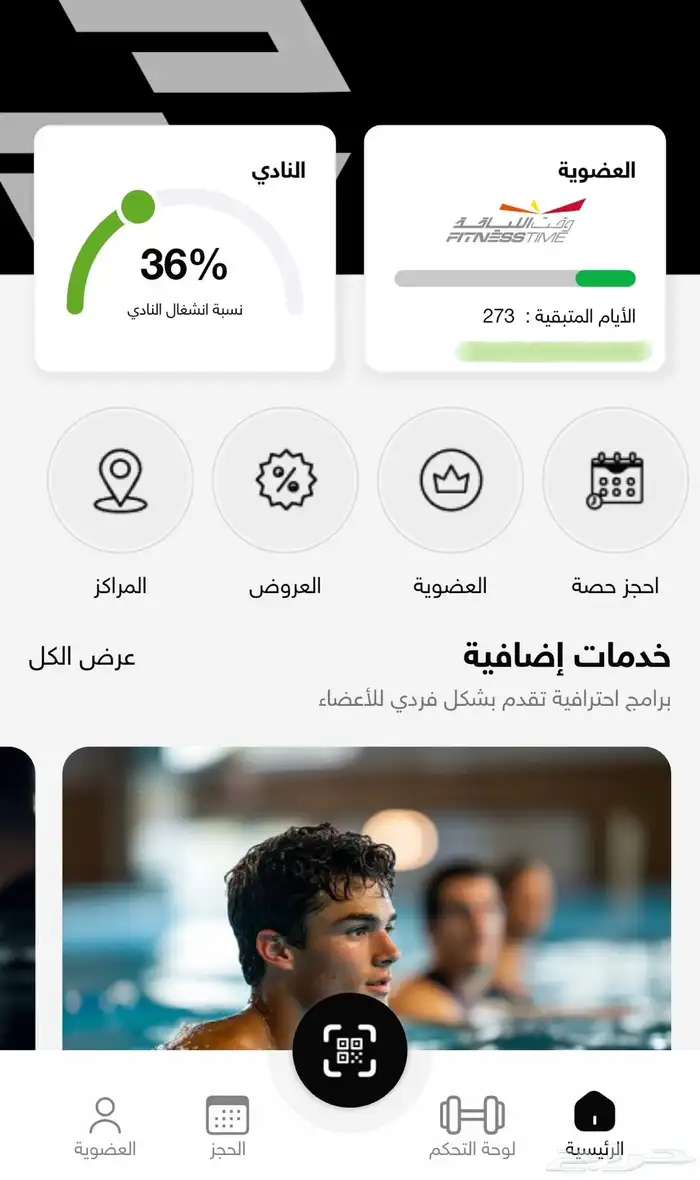Image resolution: width=700 pixels, height=1180 pixels.
Task: Select the العضوية tab in bottom bar
Action: point(105,1125)
